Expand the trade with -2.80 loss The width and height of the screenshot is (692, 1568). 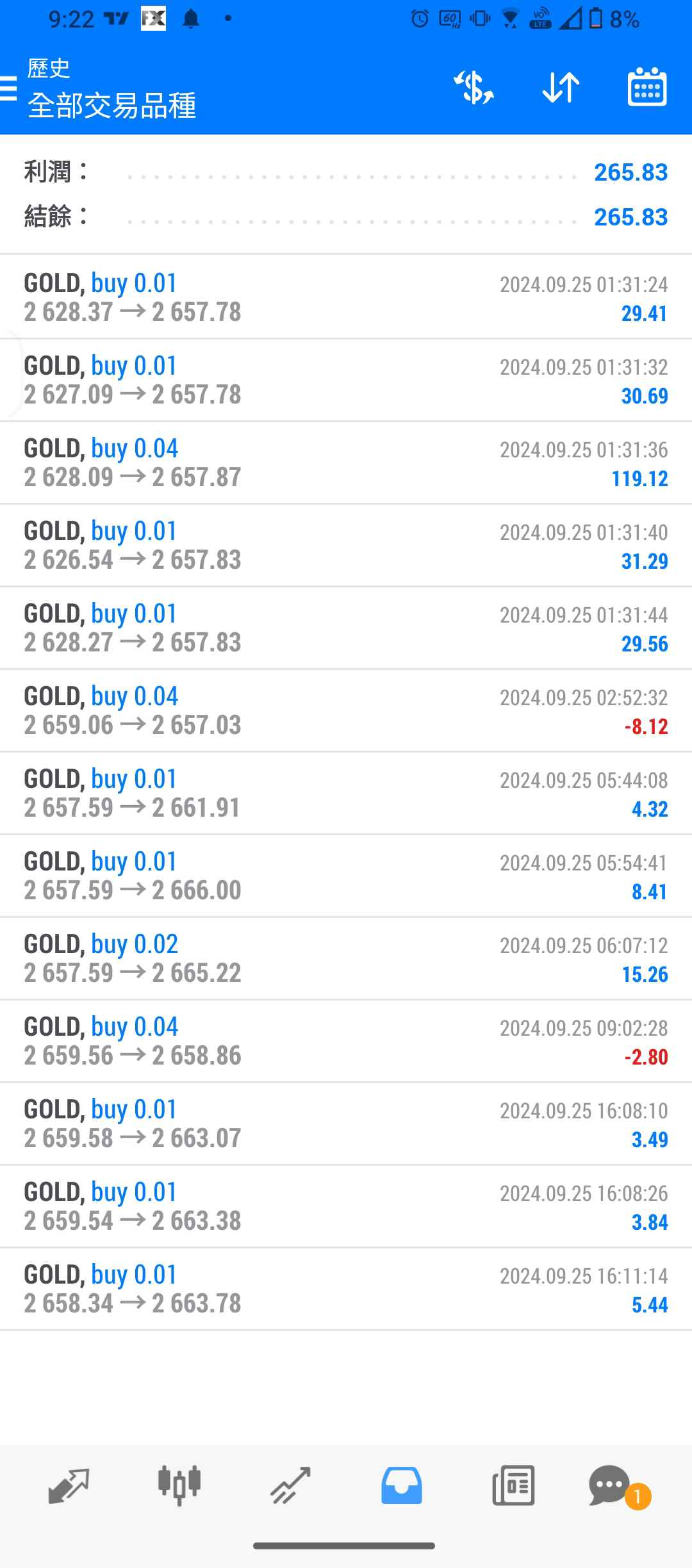(346, 1041)
